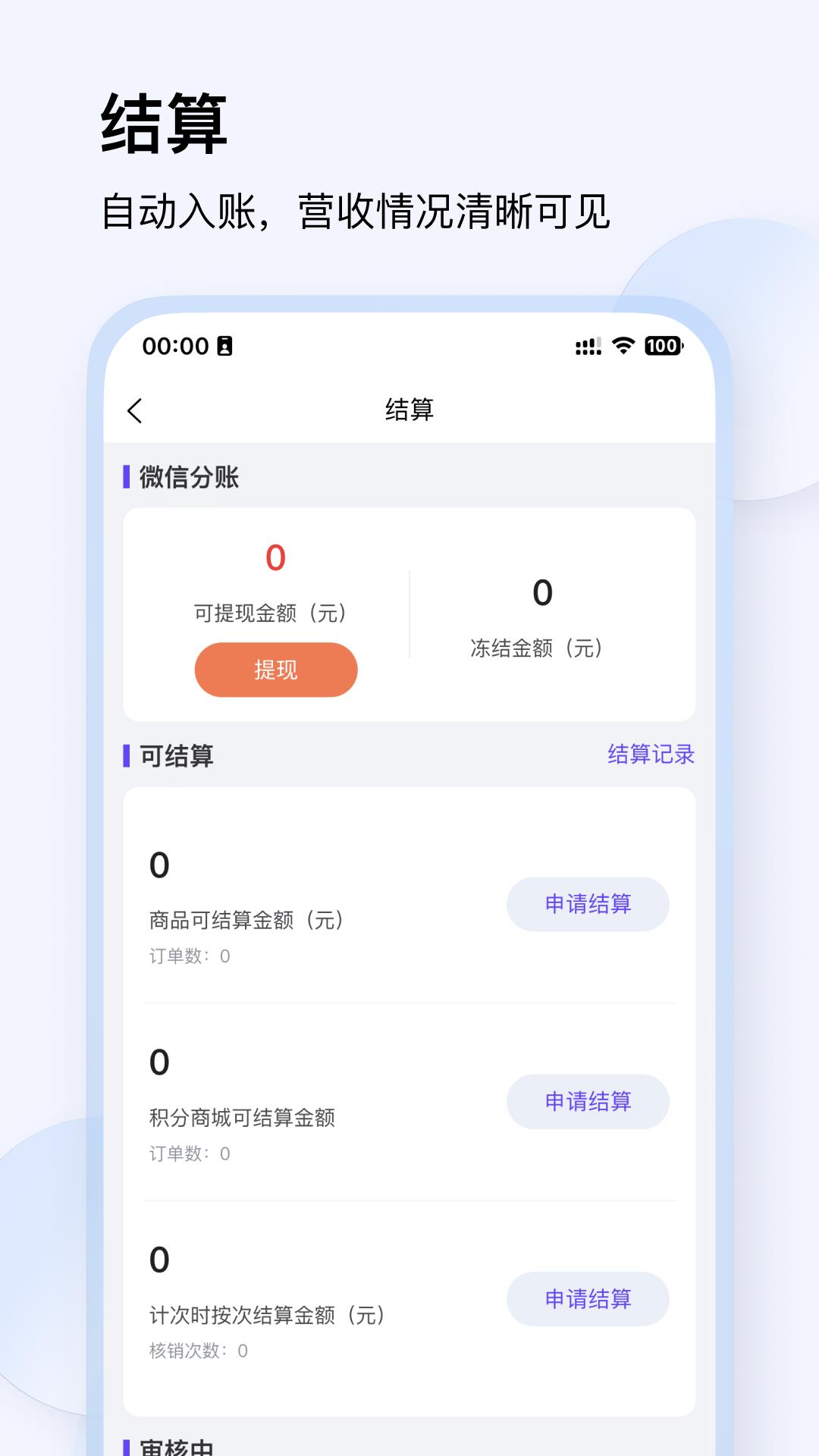Image resolution: width=819 pixels, height=1456 pixels.
Task: Tap the orange 提现 withdraw button
Action: coord(275,669)
